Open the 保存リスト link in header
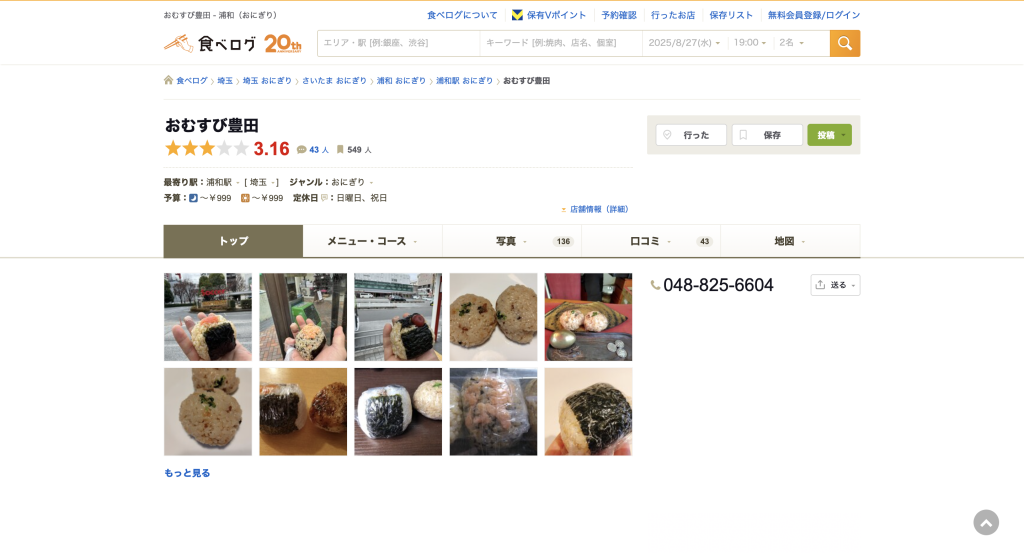Viewport: 1024px width, 553px height. click(731, 15)
